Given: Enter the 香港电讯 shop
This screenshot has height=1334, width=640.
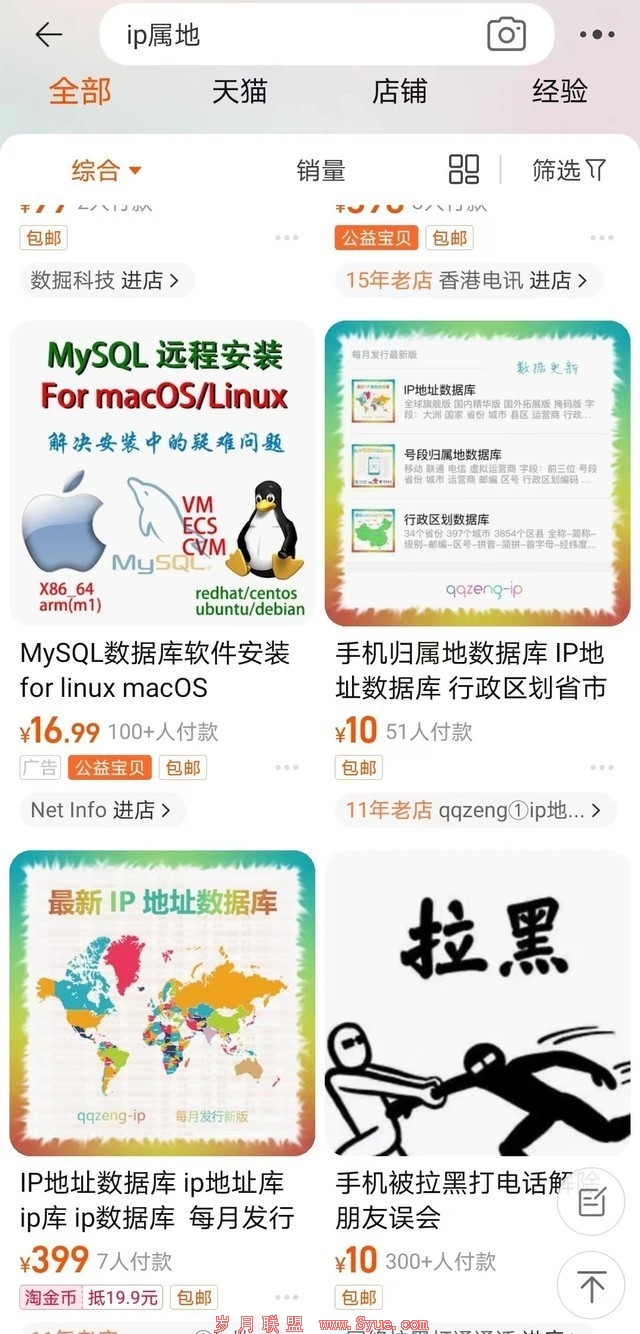Looking at the screenshot, I should 467,280.
